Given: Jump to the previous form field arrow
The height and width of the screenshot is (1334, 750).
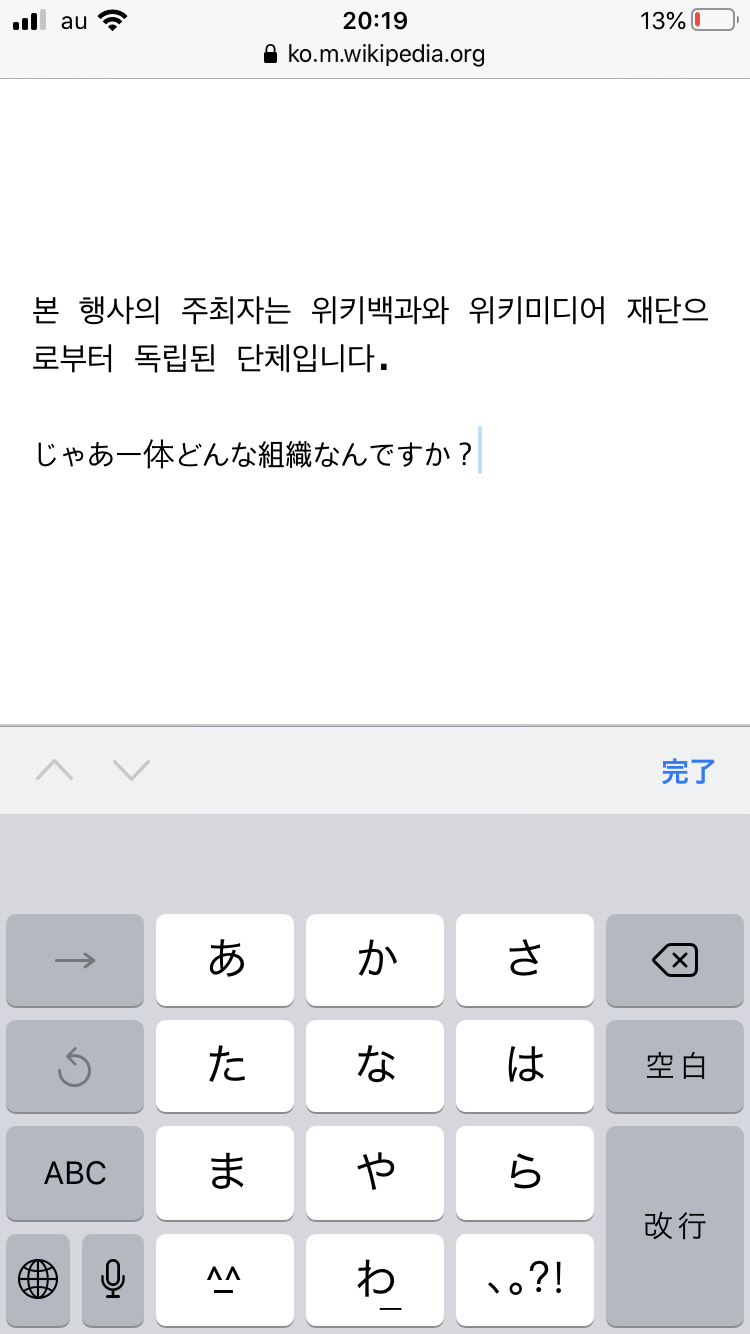Looking at the screenshot, I should tap(55, 770).
